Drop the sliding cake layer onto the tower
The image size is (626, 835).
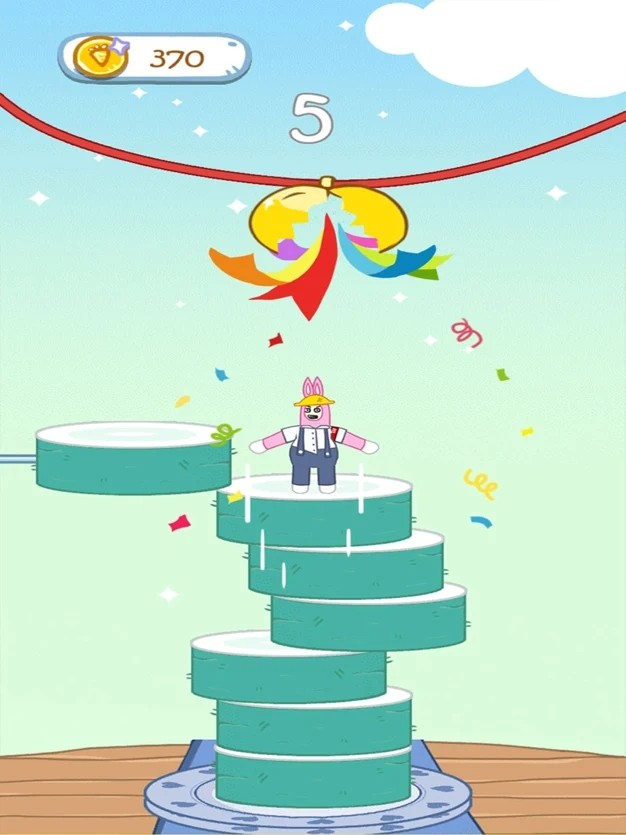[x=133, y=458]
